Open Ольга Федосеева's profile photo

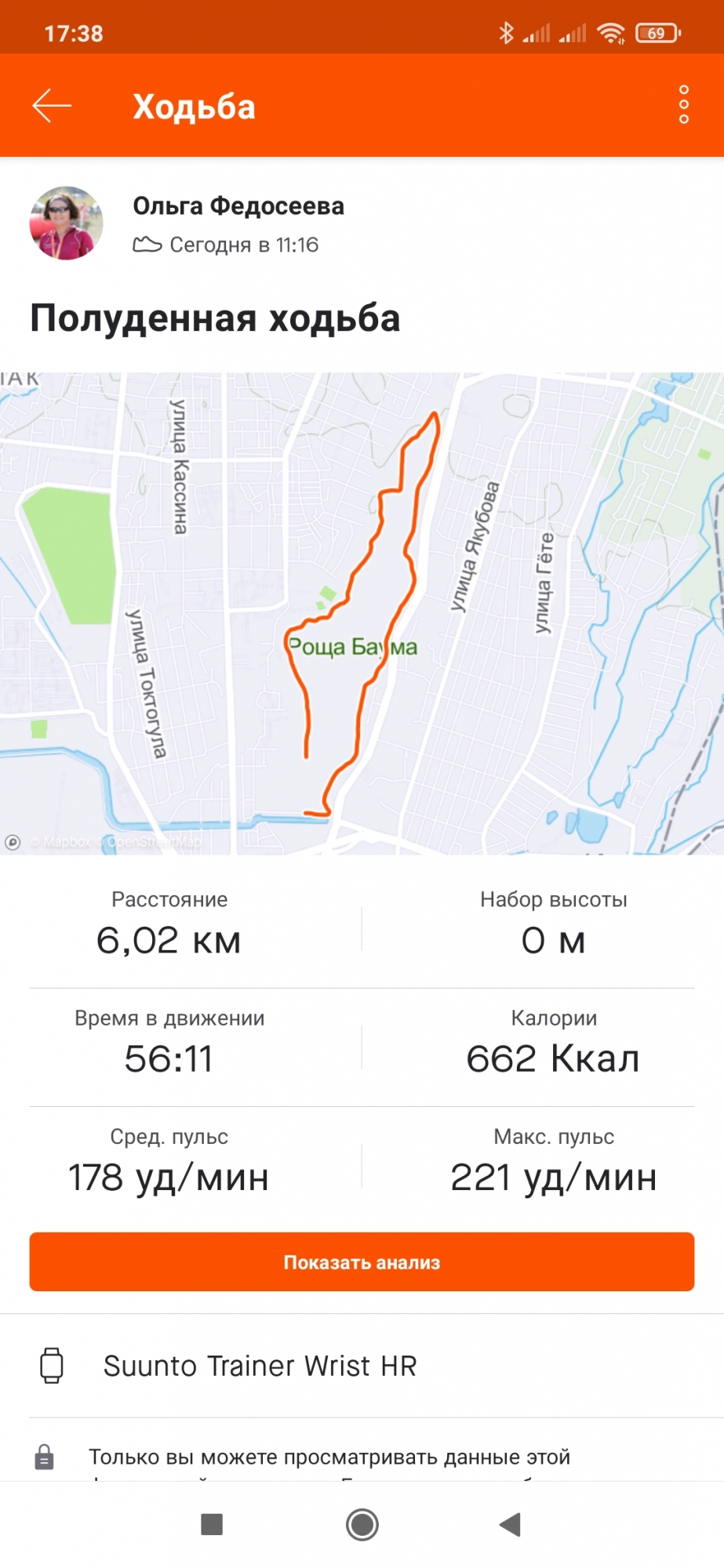(67, 223)
